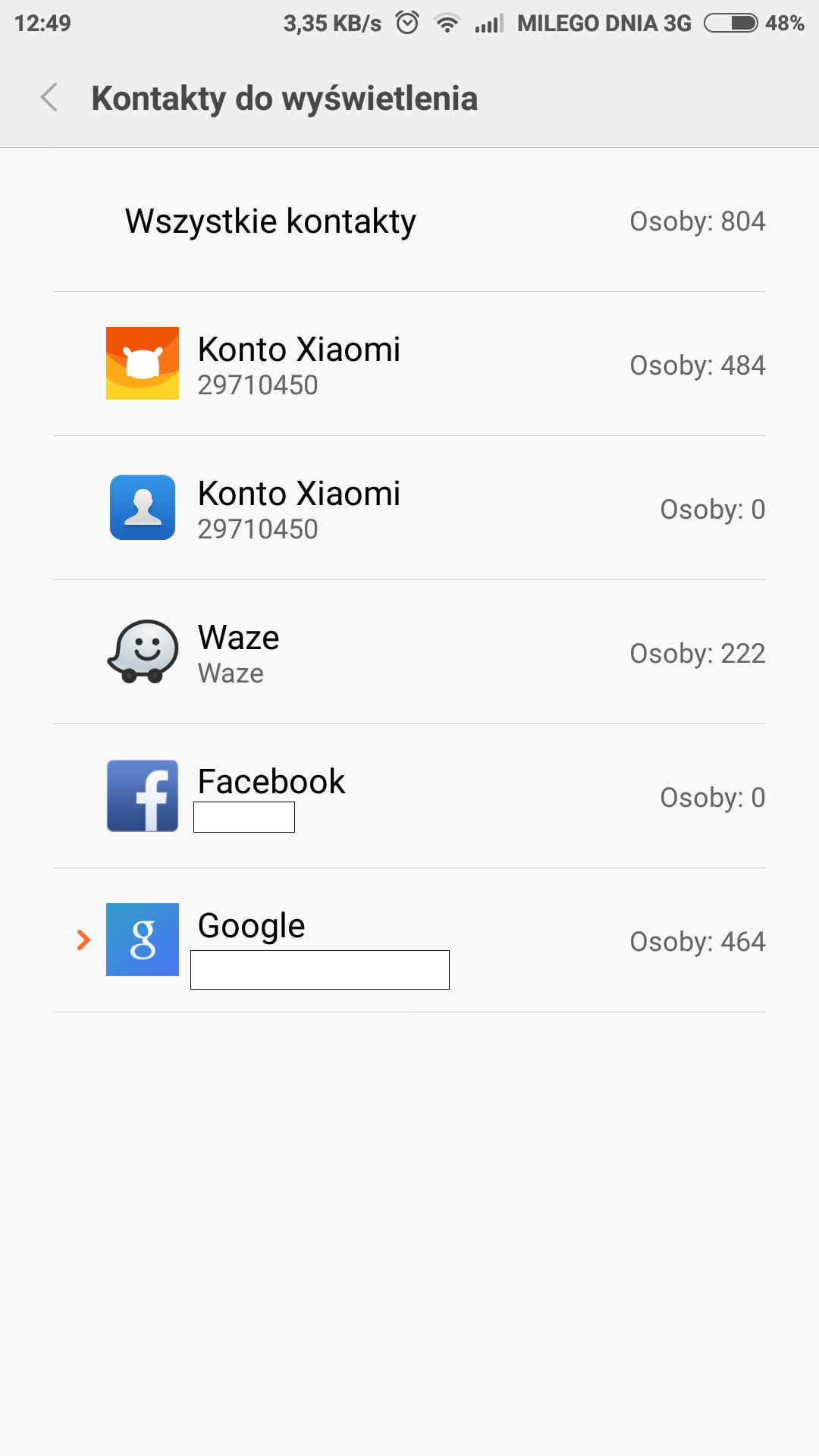Choose the Konto Xiaomi row with 0 people

[409, 509]
